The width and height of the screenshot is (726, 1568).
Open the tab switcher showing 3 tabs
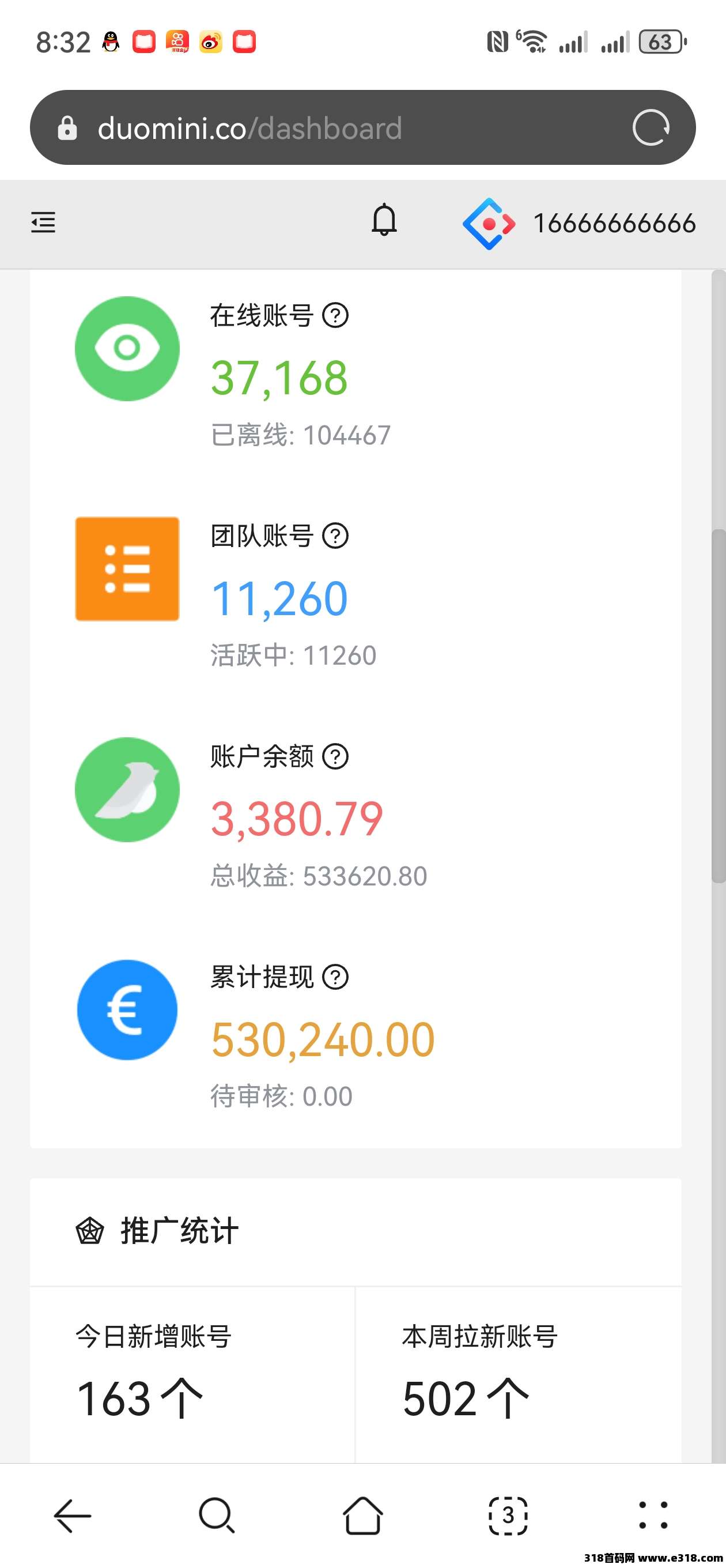[x=508, y=1514]
